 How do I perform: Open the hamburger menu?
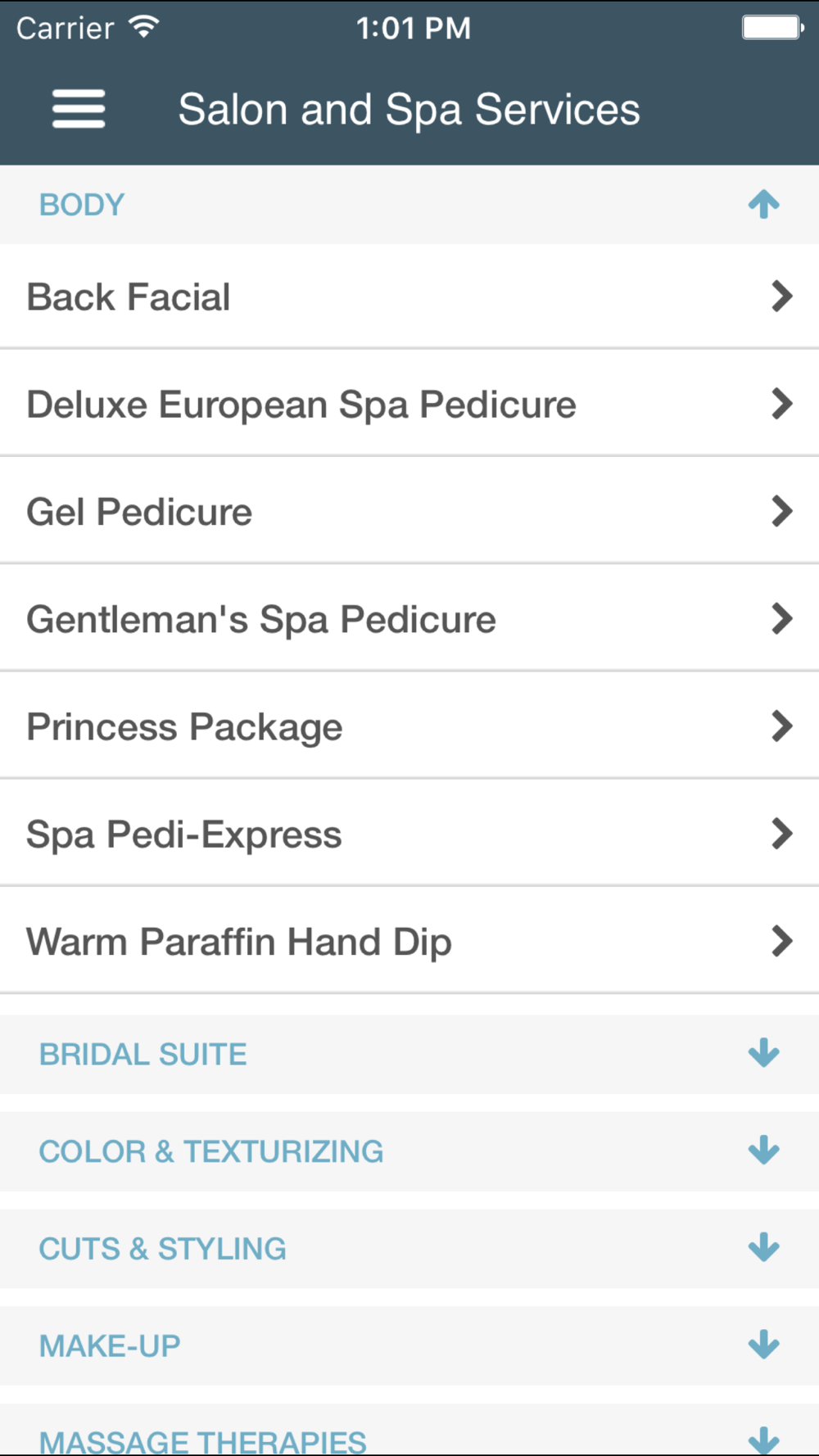pyautogui.click(x=79, y=109)
